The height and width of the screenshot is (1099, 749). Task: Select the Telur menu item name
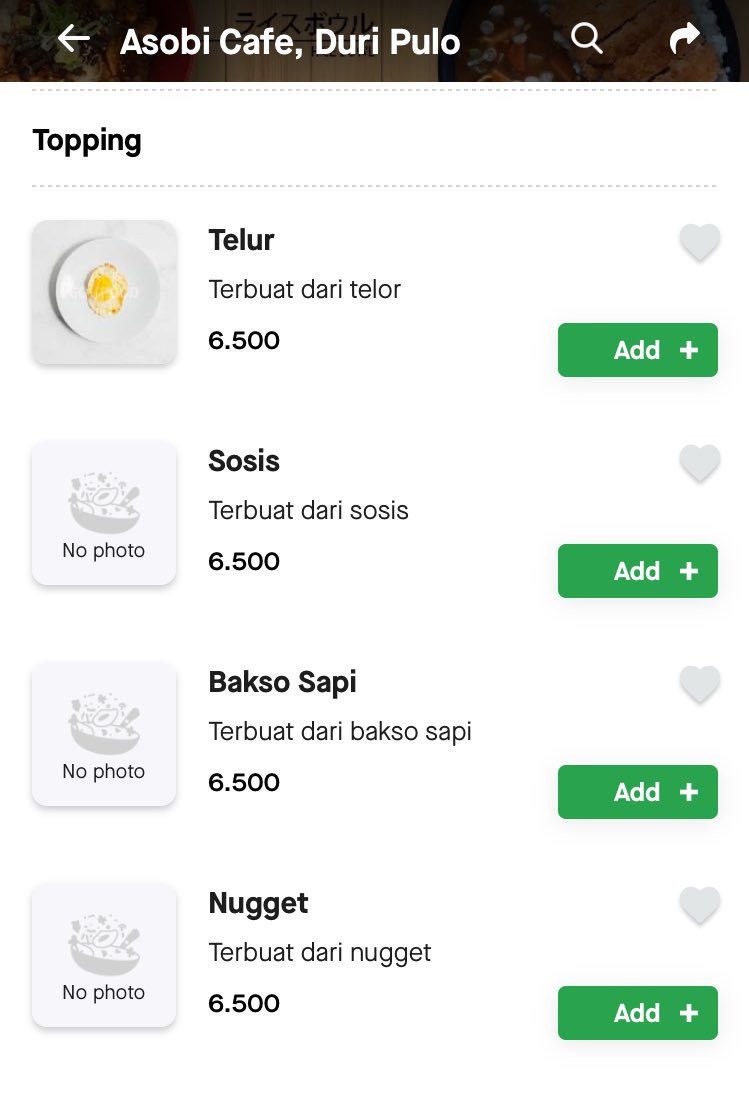[x=241, y=240]
